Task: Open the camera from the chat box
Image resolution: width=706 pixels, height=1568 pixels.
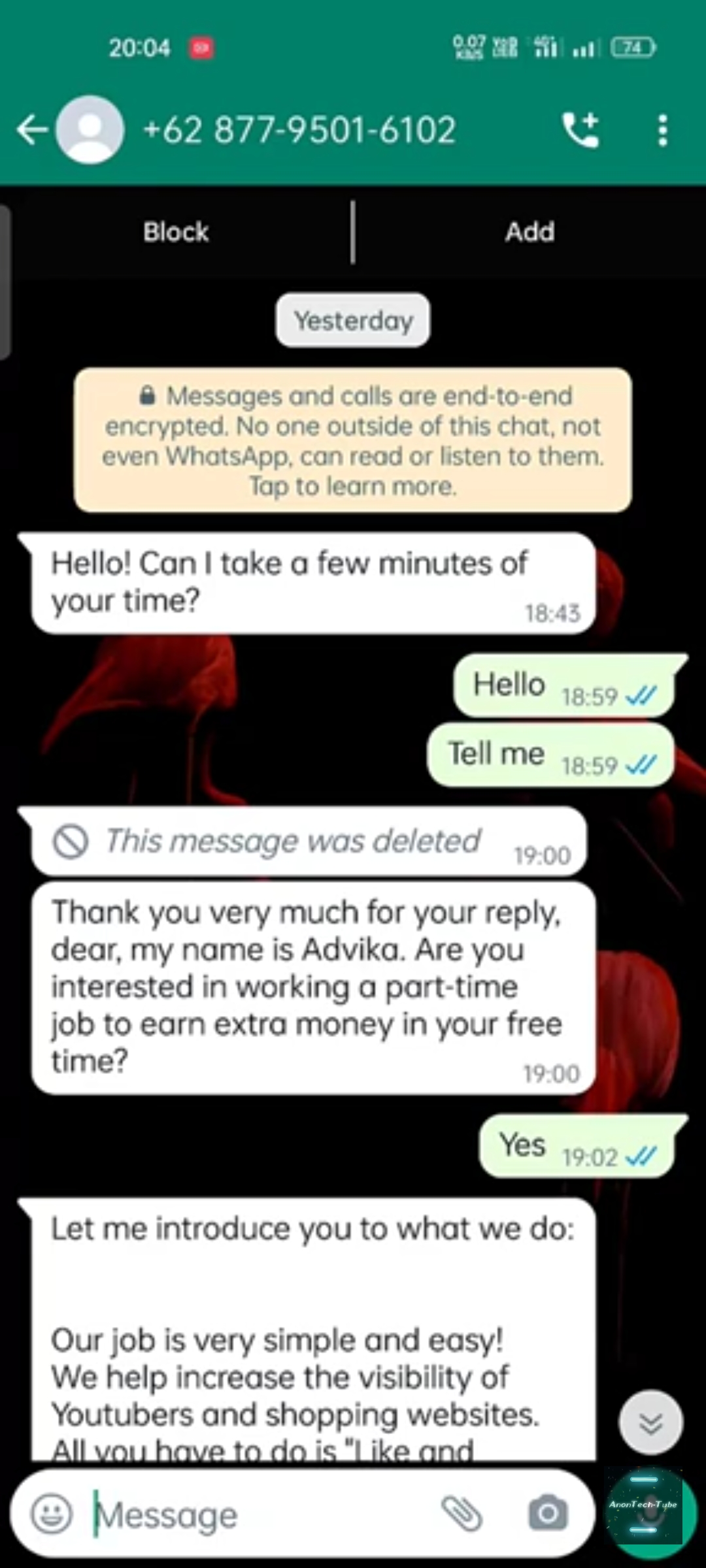Action: click(x=548, y=1513)
